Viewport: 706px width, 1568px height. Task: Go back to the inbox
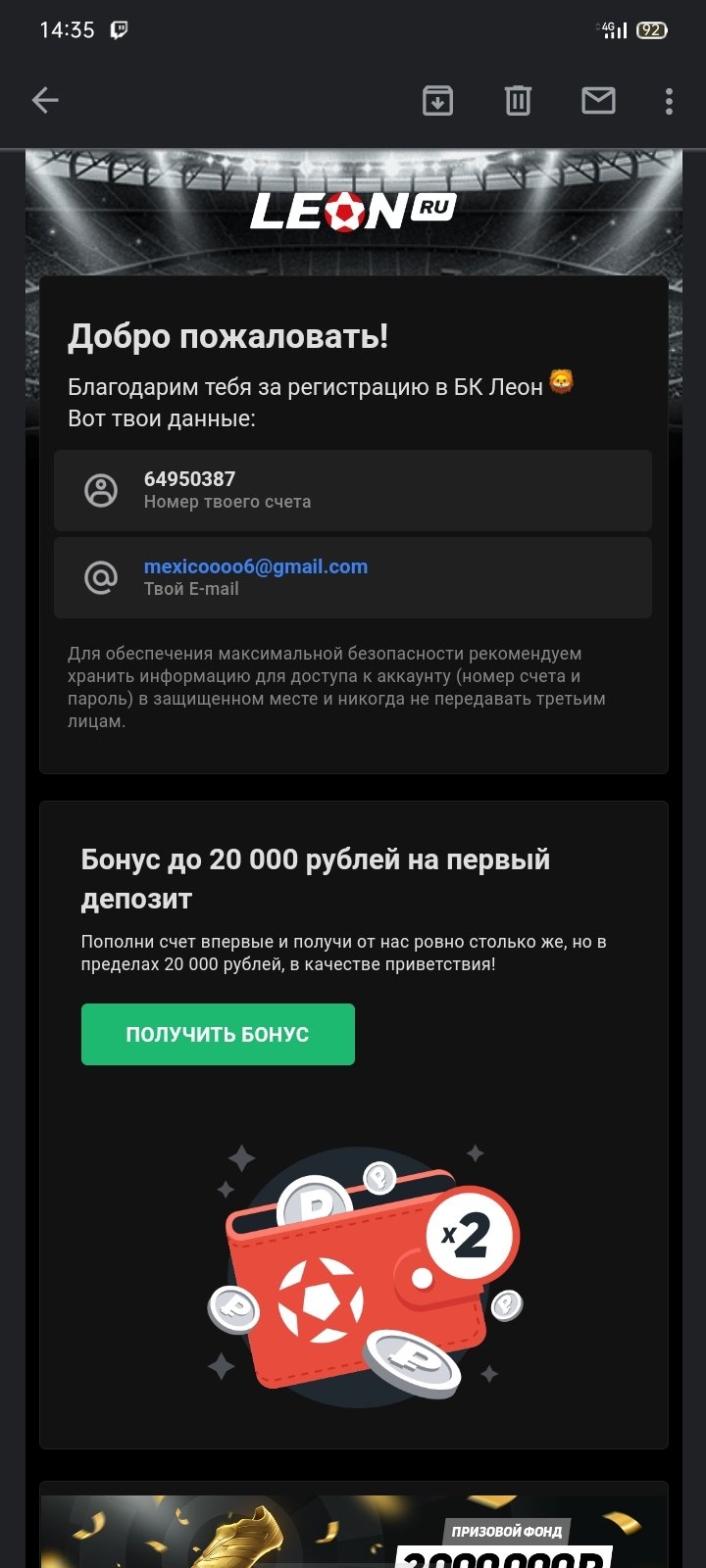pyautogui.click(x=45, y=100)
